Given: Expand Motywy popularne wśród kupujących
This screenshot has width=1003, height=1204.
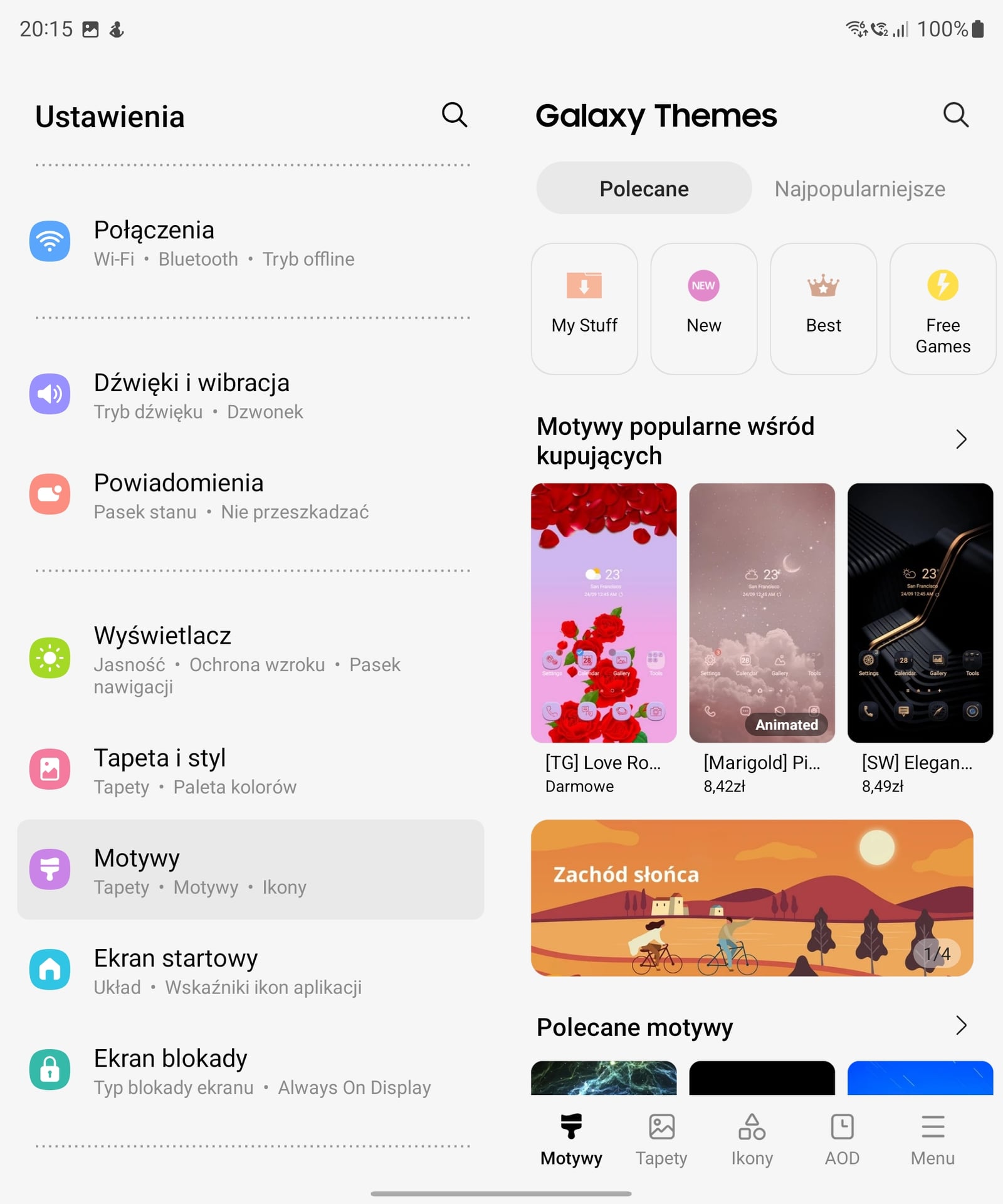Looking at the screenshot, I should point(960,439).
